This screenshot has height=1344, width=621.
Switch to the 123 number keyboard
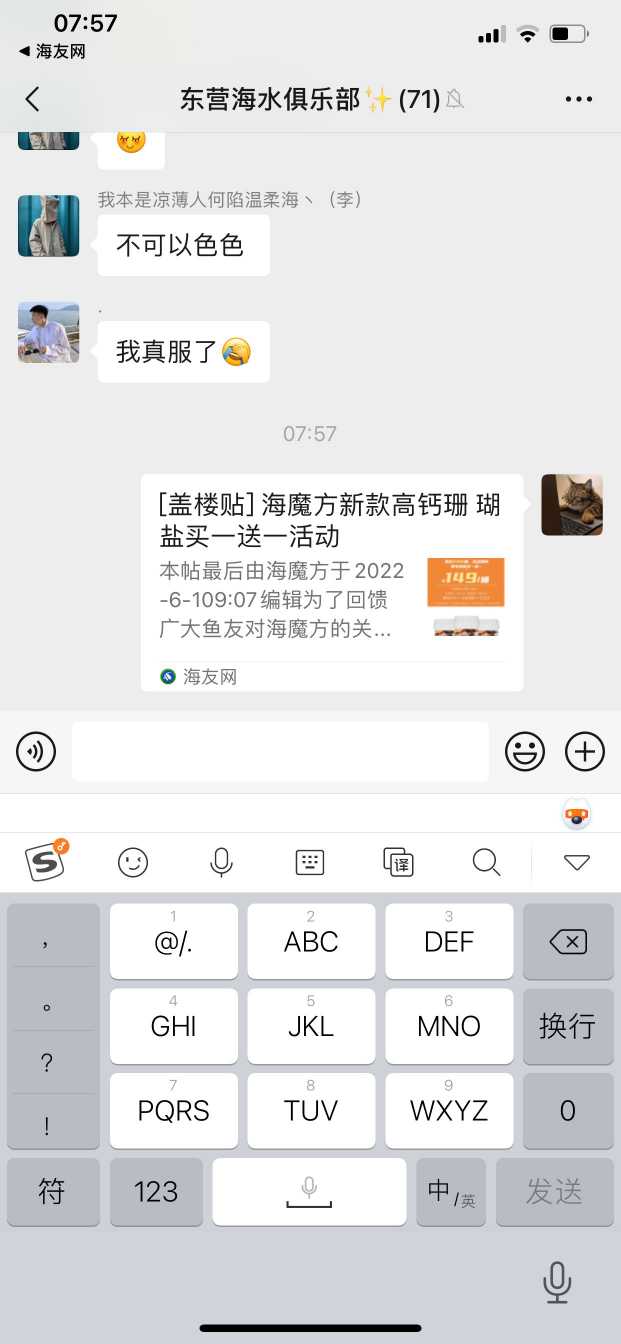coord(156,1191)
